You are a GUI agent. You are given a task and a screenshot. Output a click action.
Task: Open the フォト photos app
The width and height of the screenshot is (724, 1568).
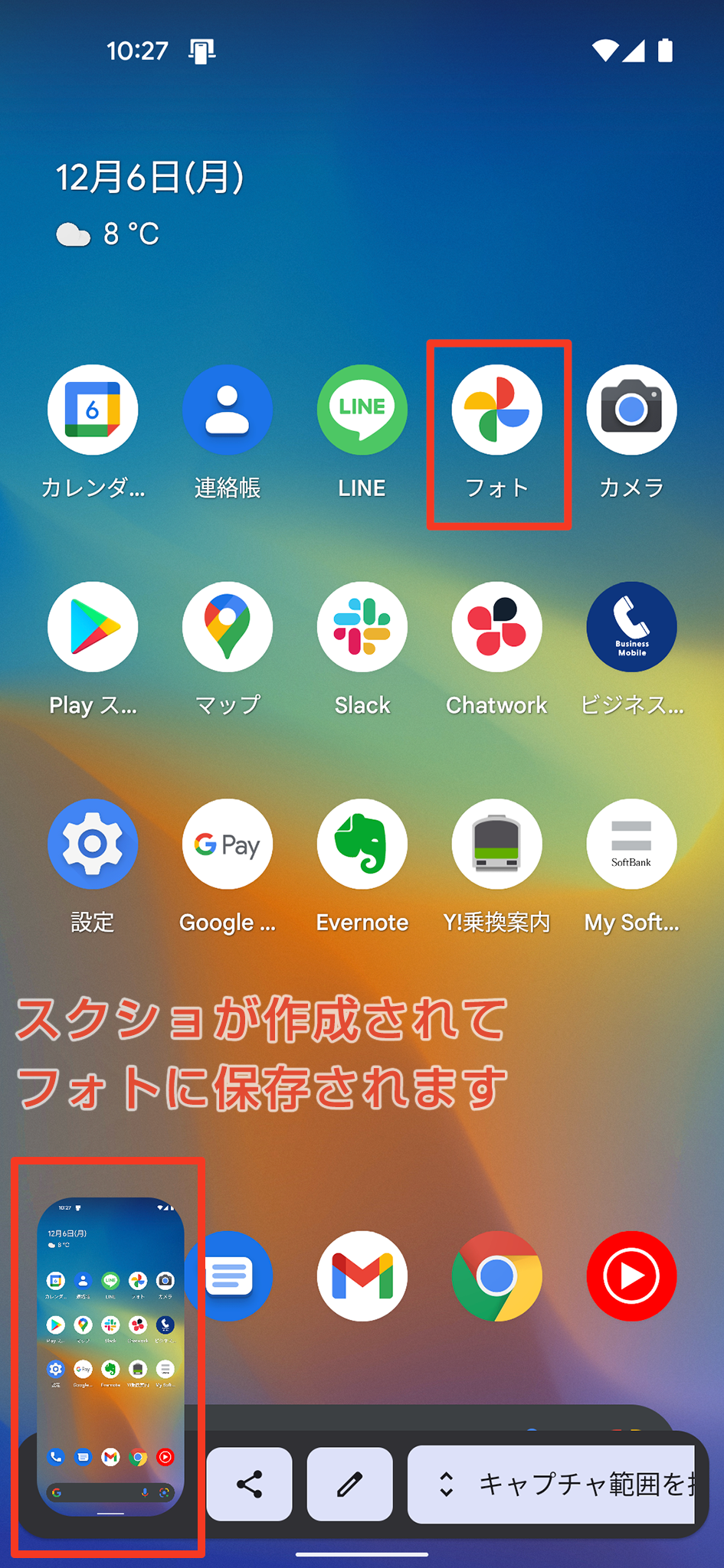click(x=497, y=410)
